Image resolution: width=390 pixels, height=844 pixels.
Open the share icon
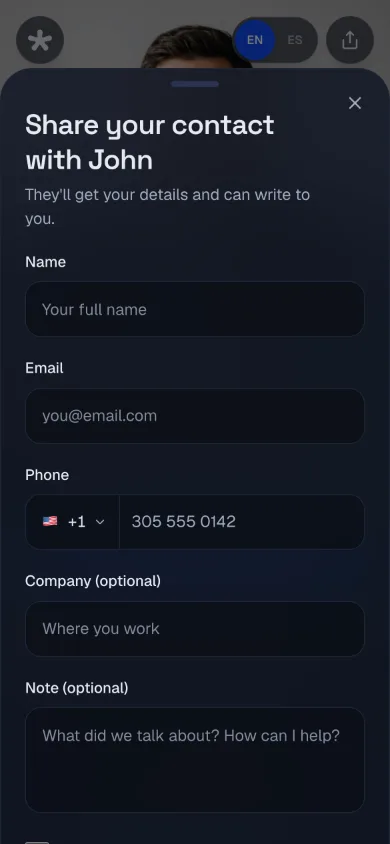(350, 40)
